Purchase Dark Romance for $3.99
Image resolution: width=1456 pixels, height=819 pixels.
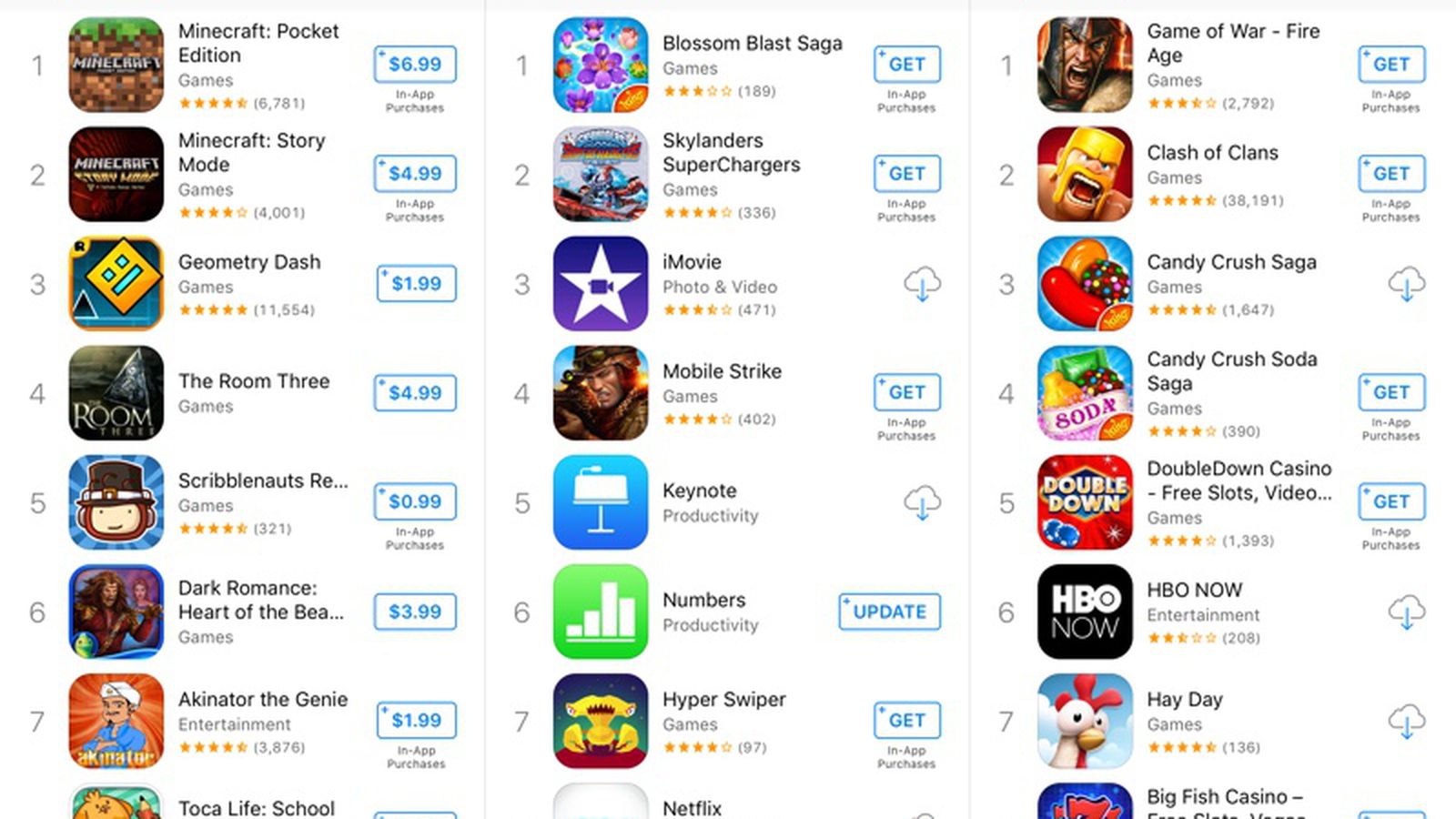(415, 612)
